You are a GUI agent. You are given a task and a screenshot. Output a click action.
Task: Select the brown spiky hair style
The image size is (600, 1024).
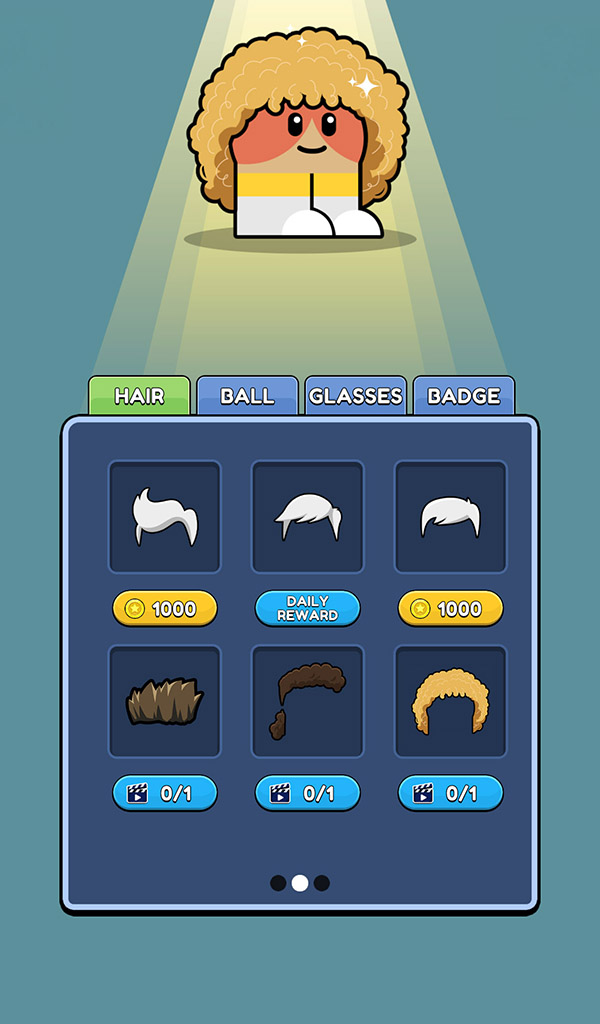point(164,701)
